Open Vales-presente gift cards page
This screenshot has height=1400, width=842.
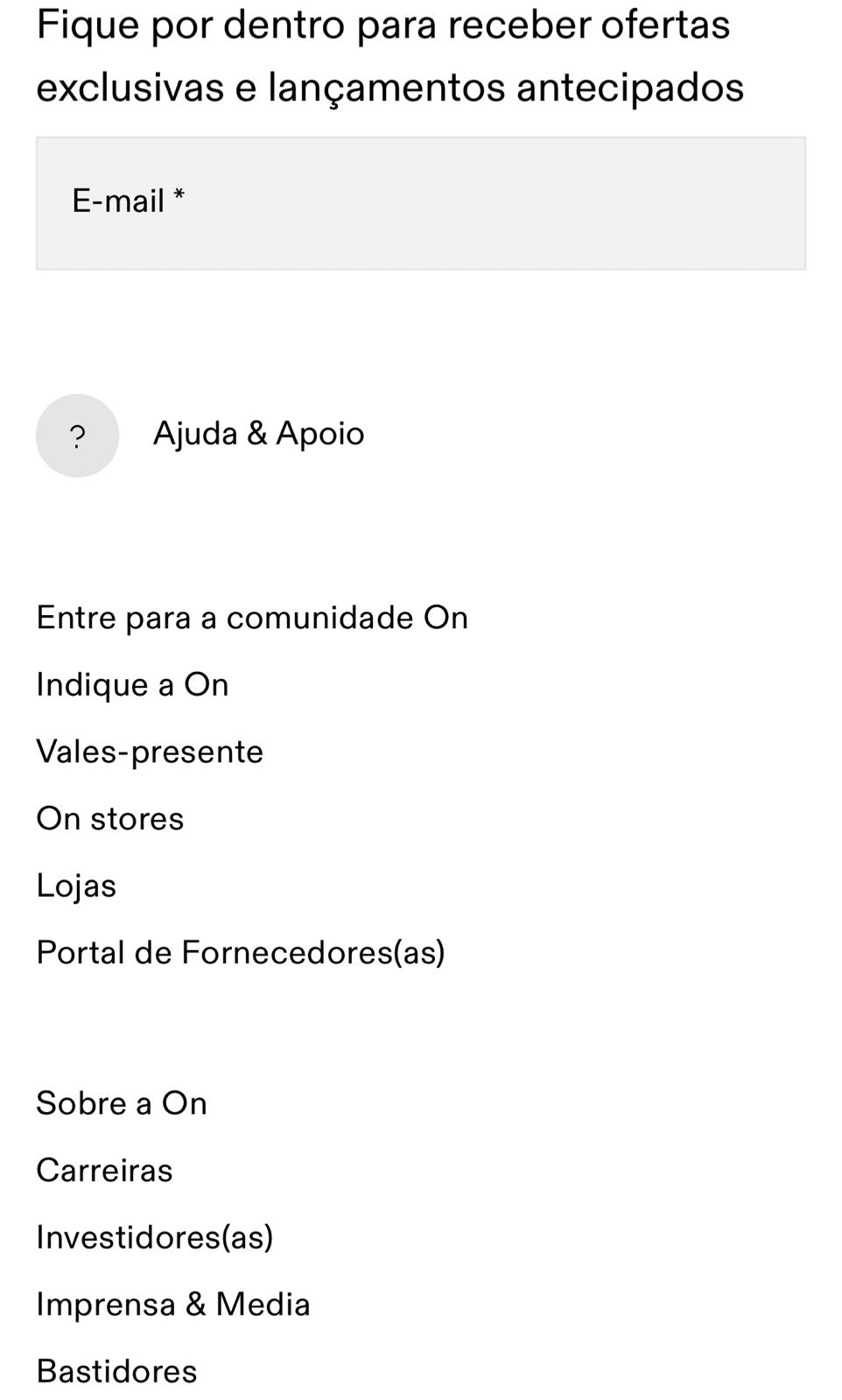[150, 752]
